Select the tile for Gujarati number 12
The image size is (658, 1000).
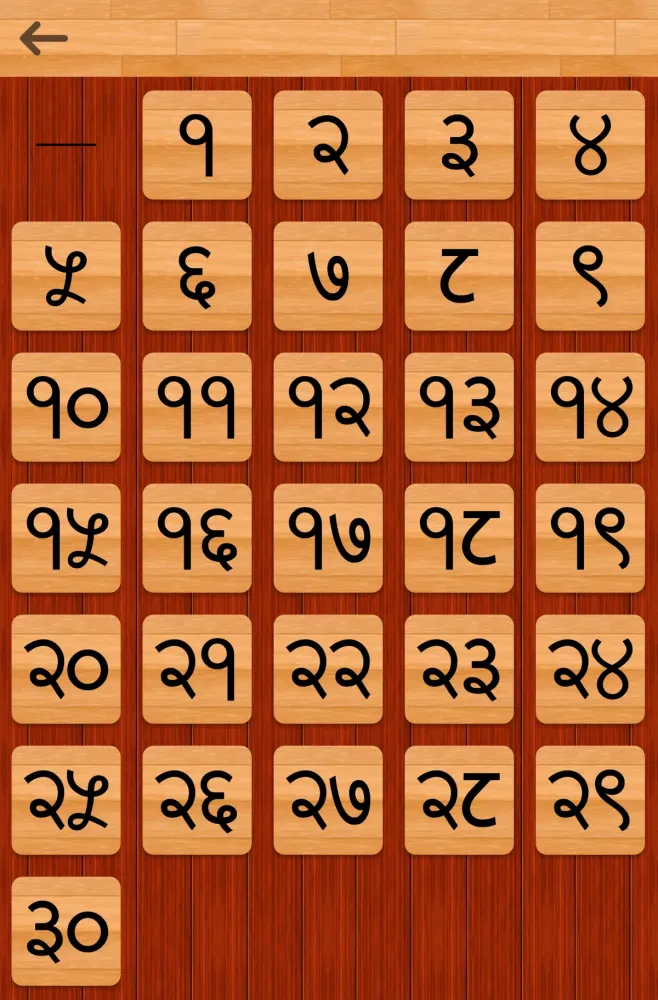pos(328,407)
